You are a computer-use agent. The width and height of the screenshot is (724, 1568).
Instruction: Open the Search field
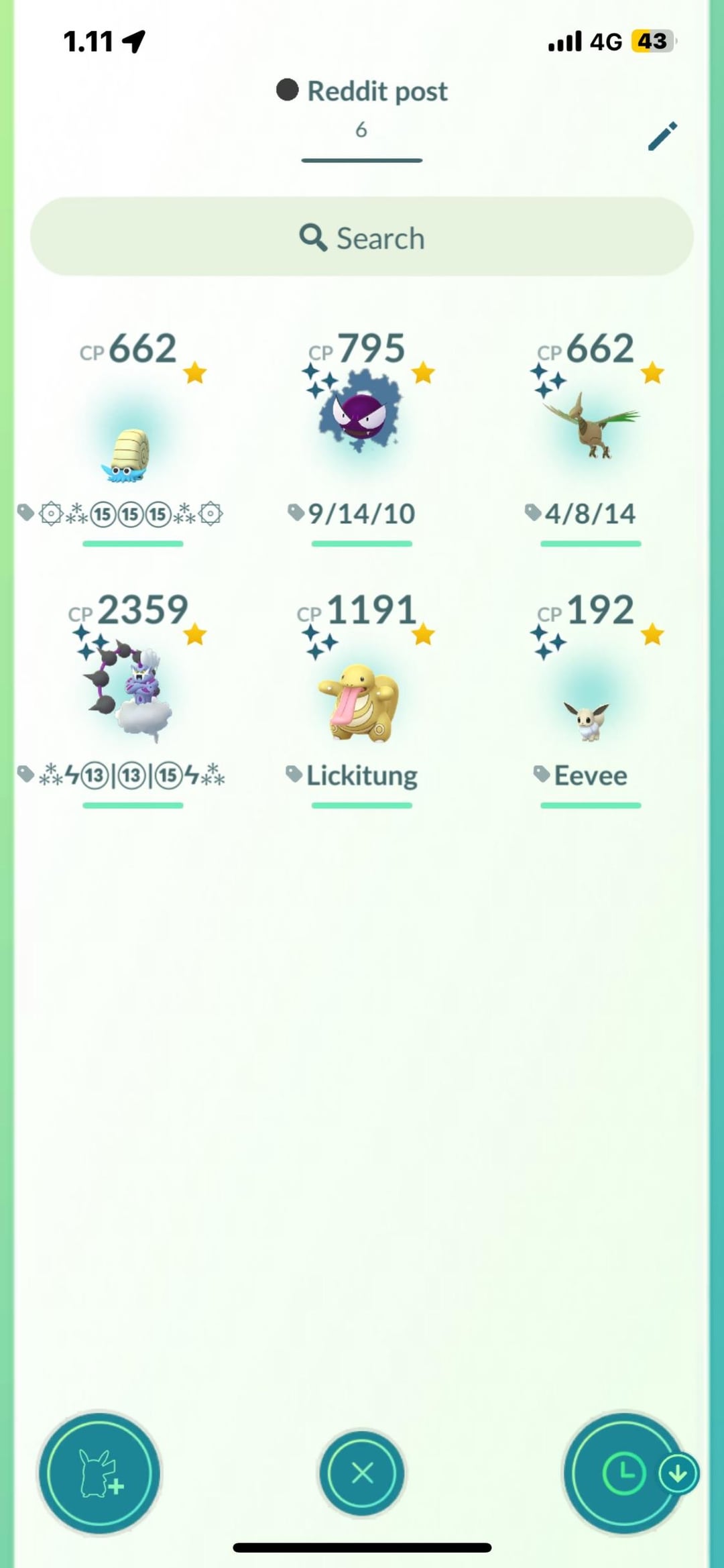pyautogui.click(x=362, y=237)
